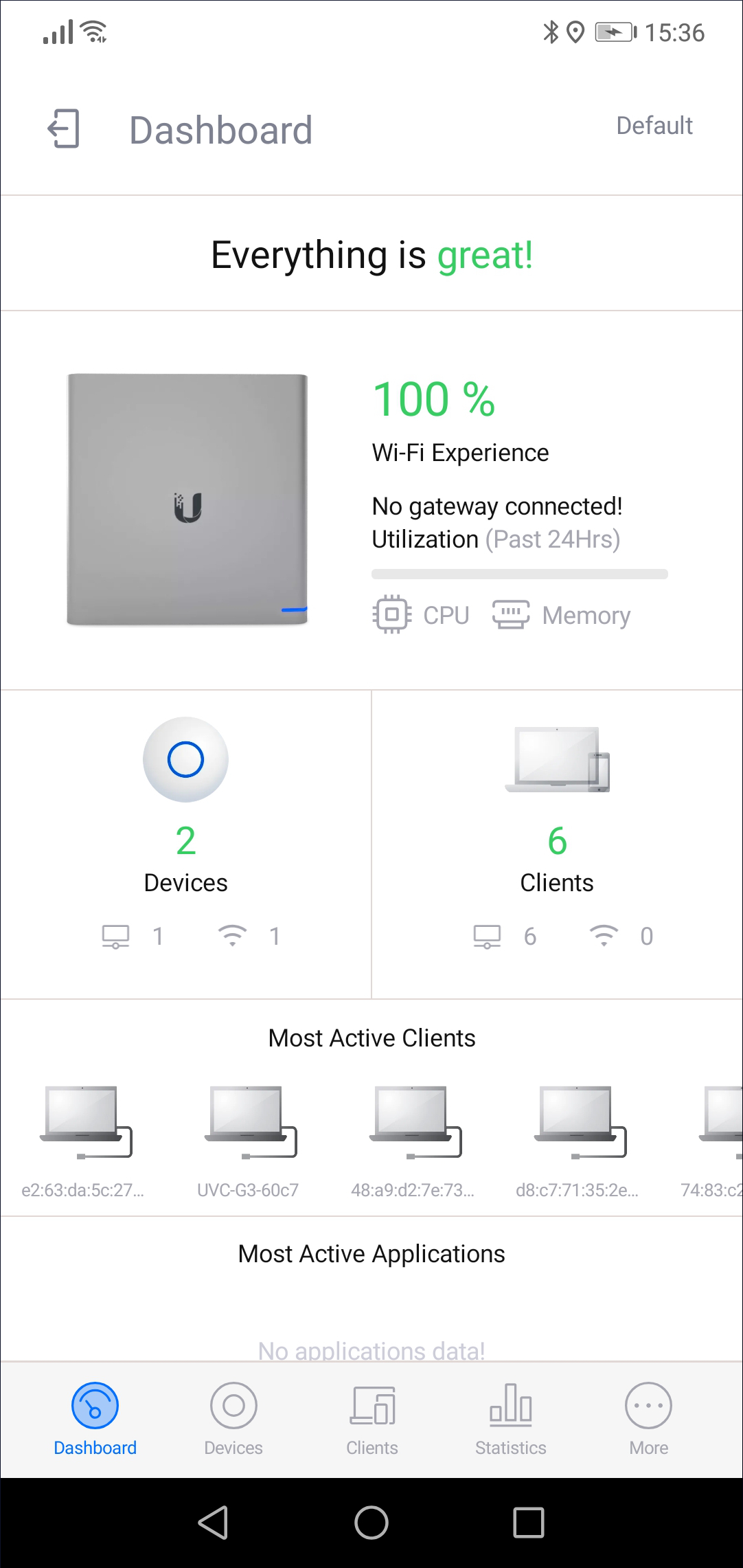Screen dimensions: 743x1568
Task: Open the 2 Devices card
Action: tap(185, 844)
